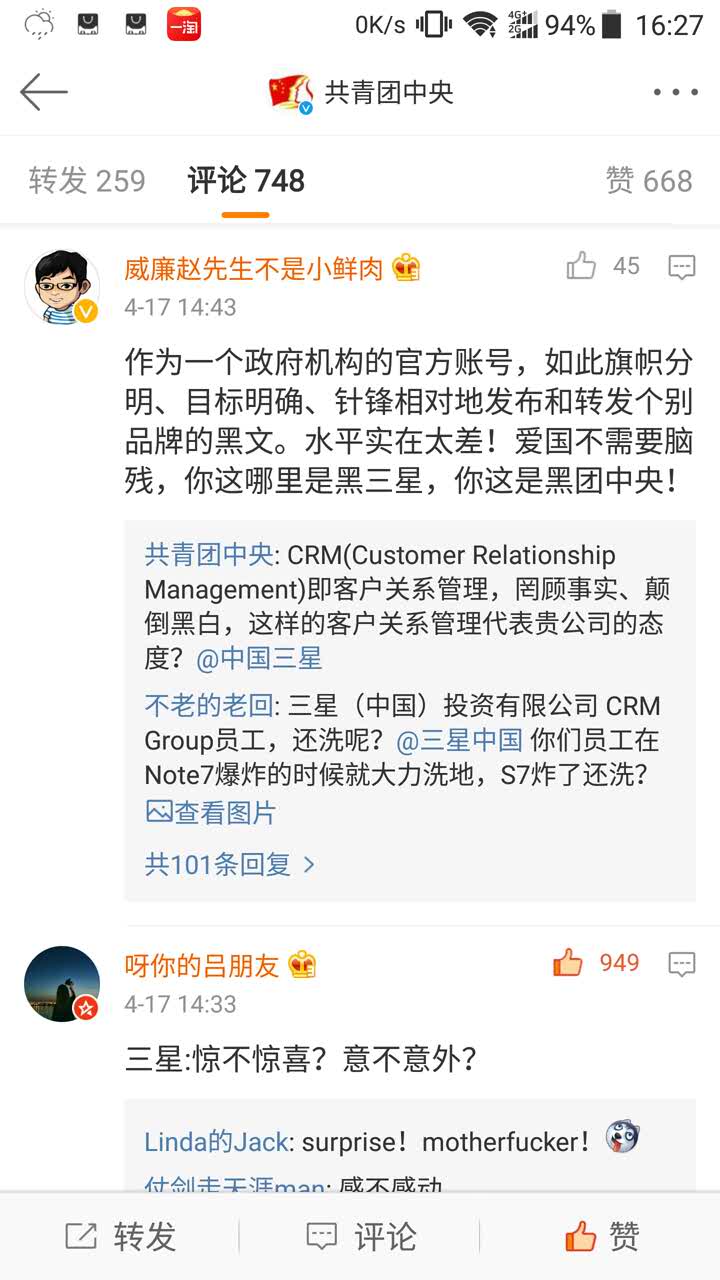The height and width of the screenshot is (1280, 720).
Task: Tap 查看图片 to view the image
Action: pyautogui.click(x=211, y=812)
